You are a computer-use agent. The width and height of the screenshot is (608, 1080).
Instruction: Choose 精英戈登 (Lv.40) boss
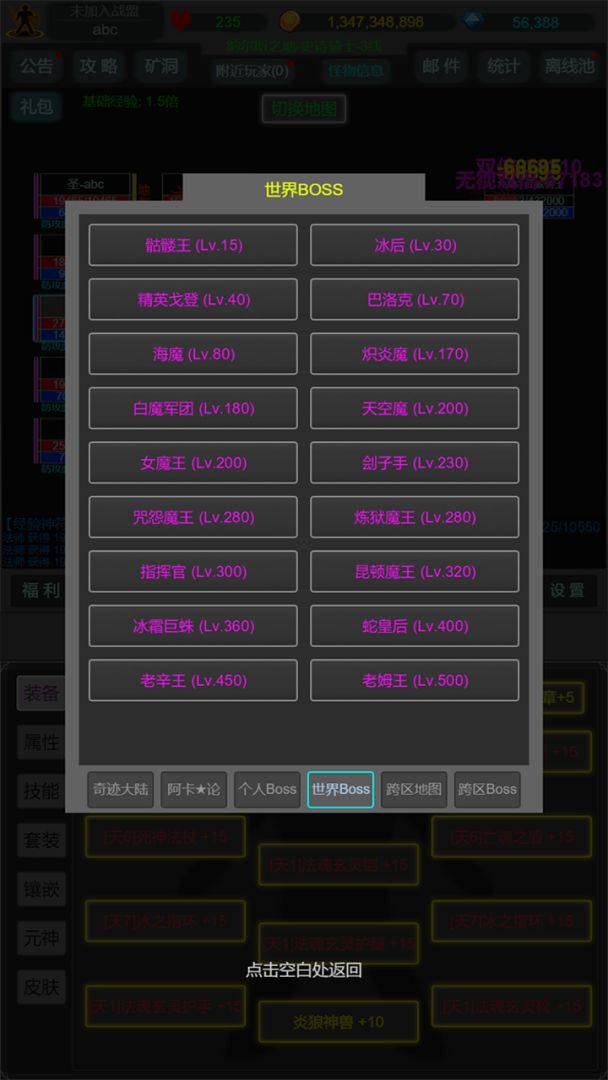(193, 299)
